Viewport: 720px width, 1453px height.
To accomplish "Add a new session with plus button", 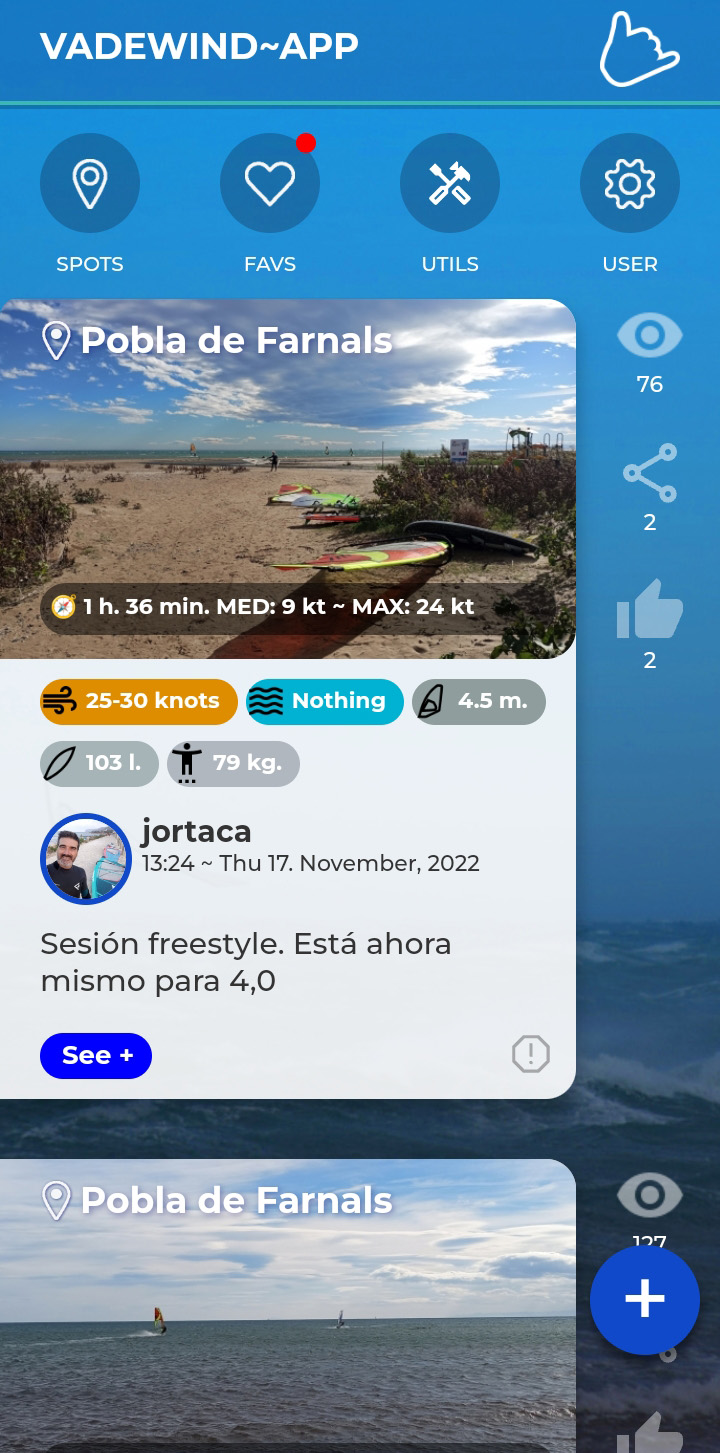I will [x=644, y=1299].
